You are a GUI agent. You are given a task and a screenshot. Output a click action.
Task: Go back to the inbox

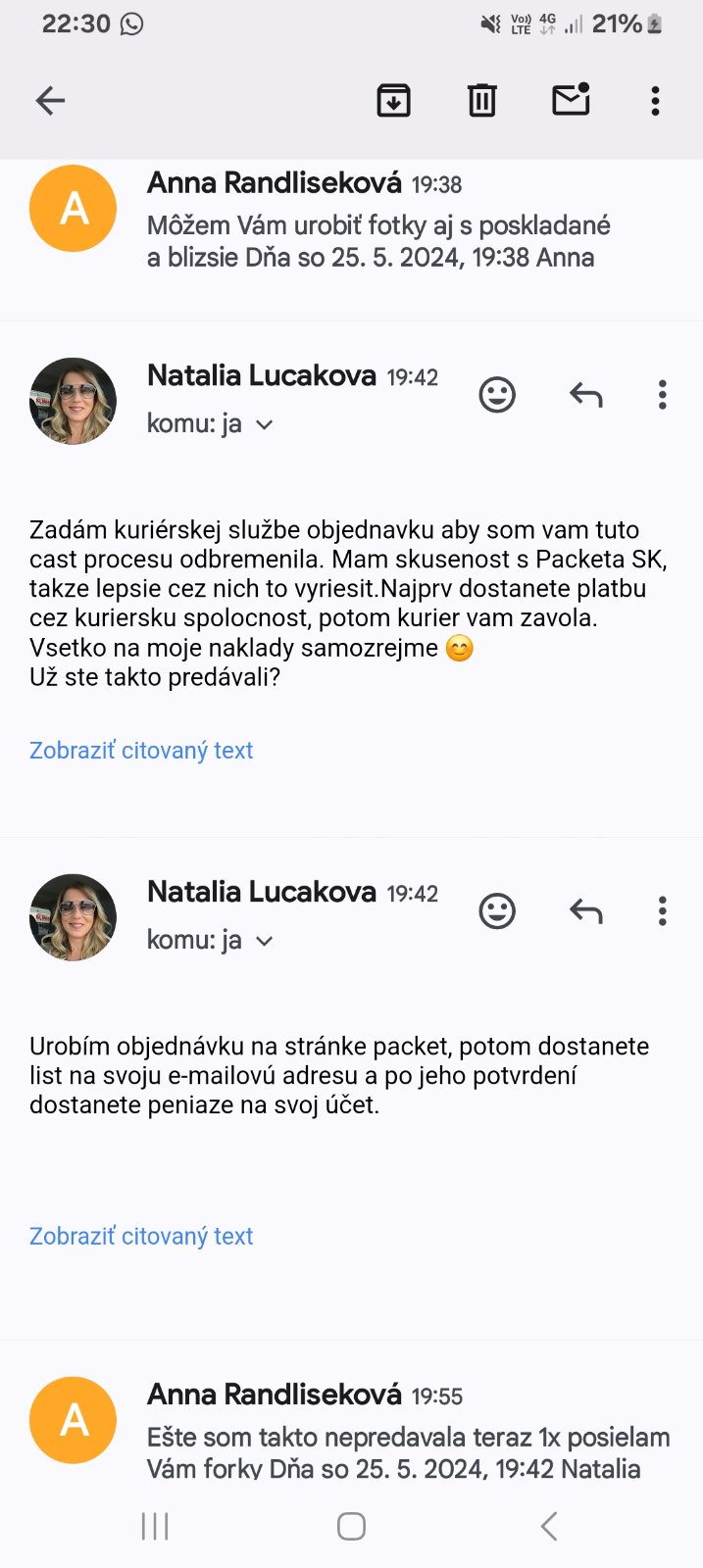coord(50,100)
